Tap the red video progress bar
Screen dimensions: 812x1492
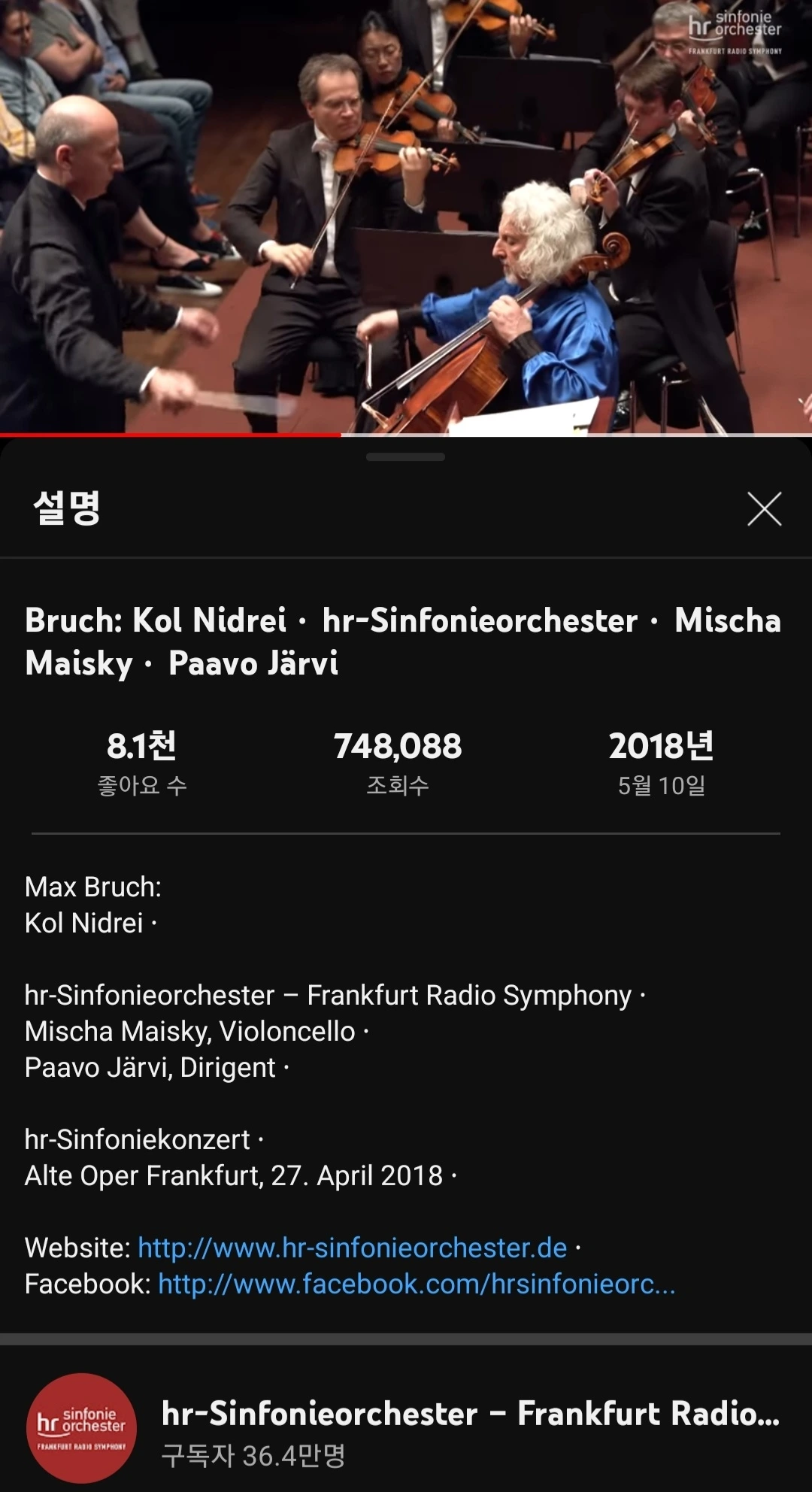pos(171,434)
